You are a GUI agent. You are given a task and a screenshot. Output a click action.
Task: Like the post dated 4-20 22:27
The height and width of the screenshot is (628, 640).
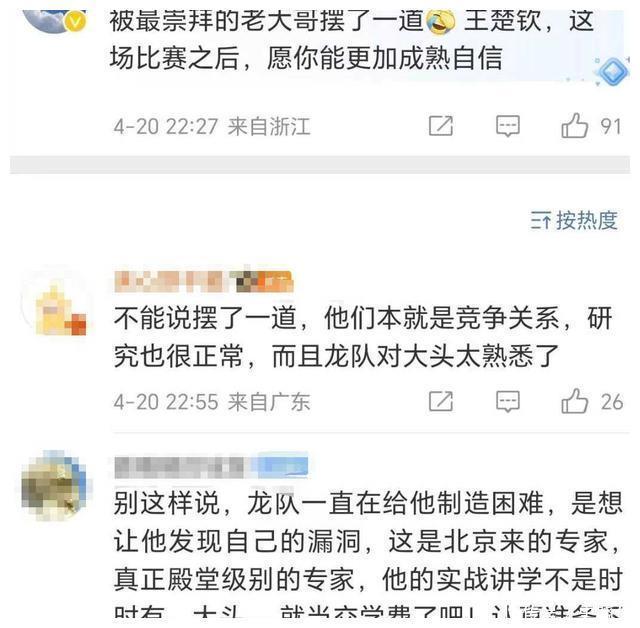point(576,126)
